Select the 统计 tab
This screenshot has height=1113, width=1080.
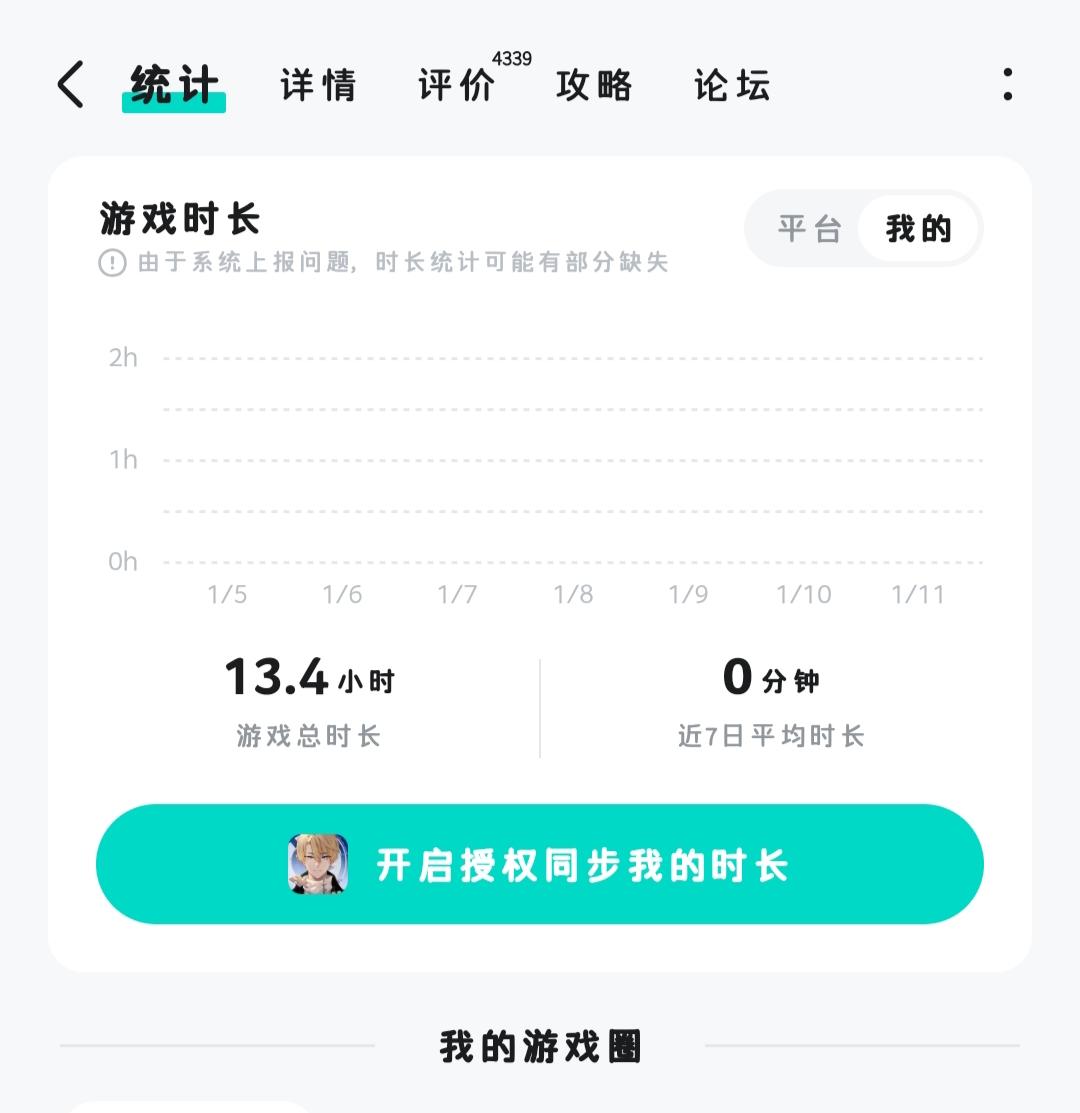click(x=174, y=87)
